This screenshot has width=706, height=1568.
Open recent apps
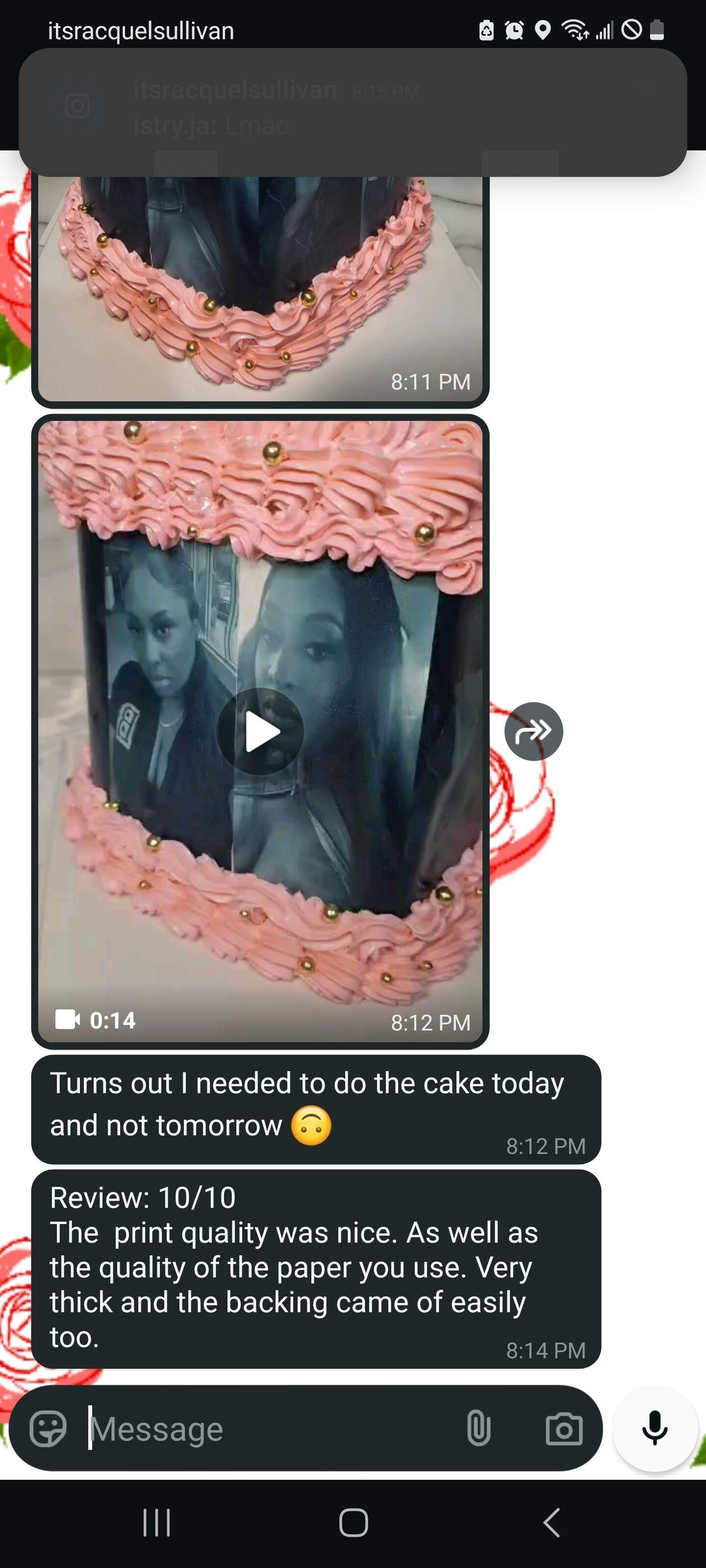click(156, 1522)
